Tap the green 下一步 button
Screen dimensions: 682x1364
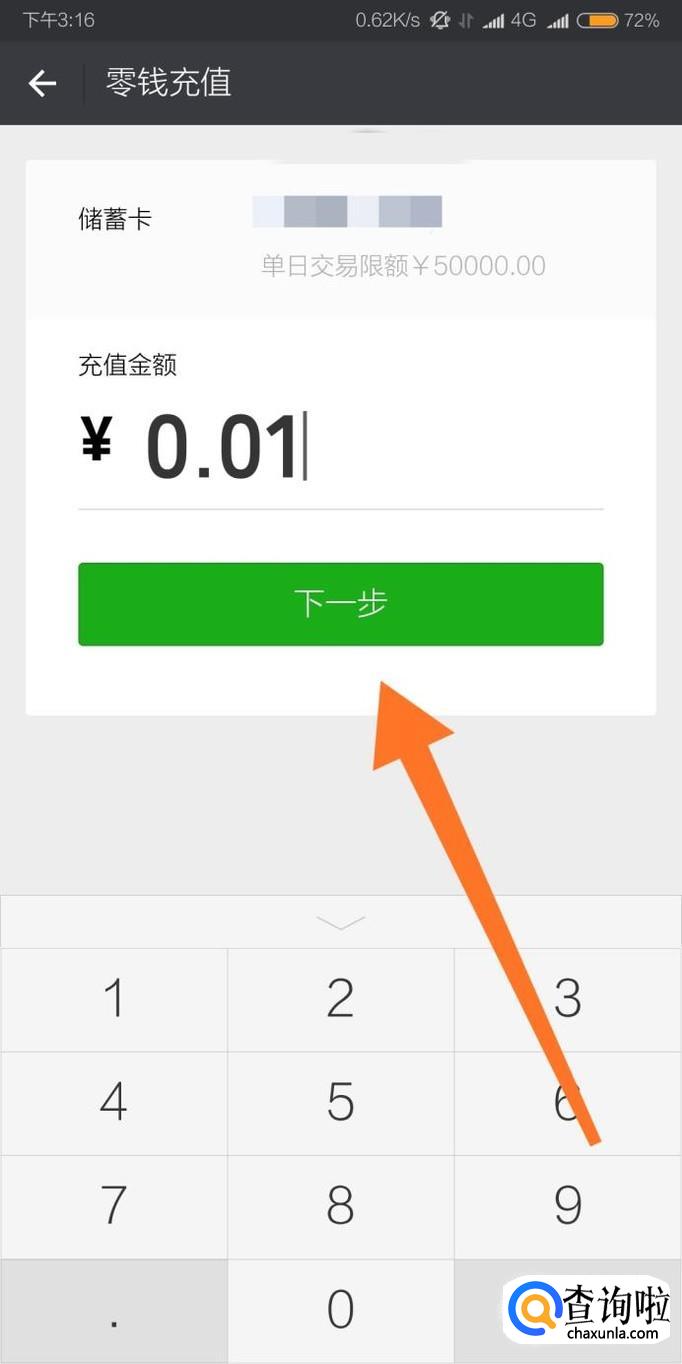[x=340, y=604]
